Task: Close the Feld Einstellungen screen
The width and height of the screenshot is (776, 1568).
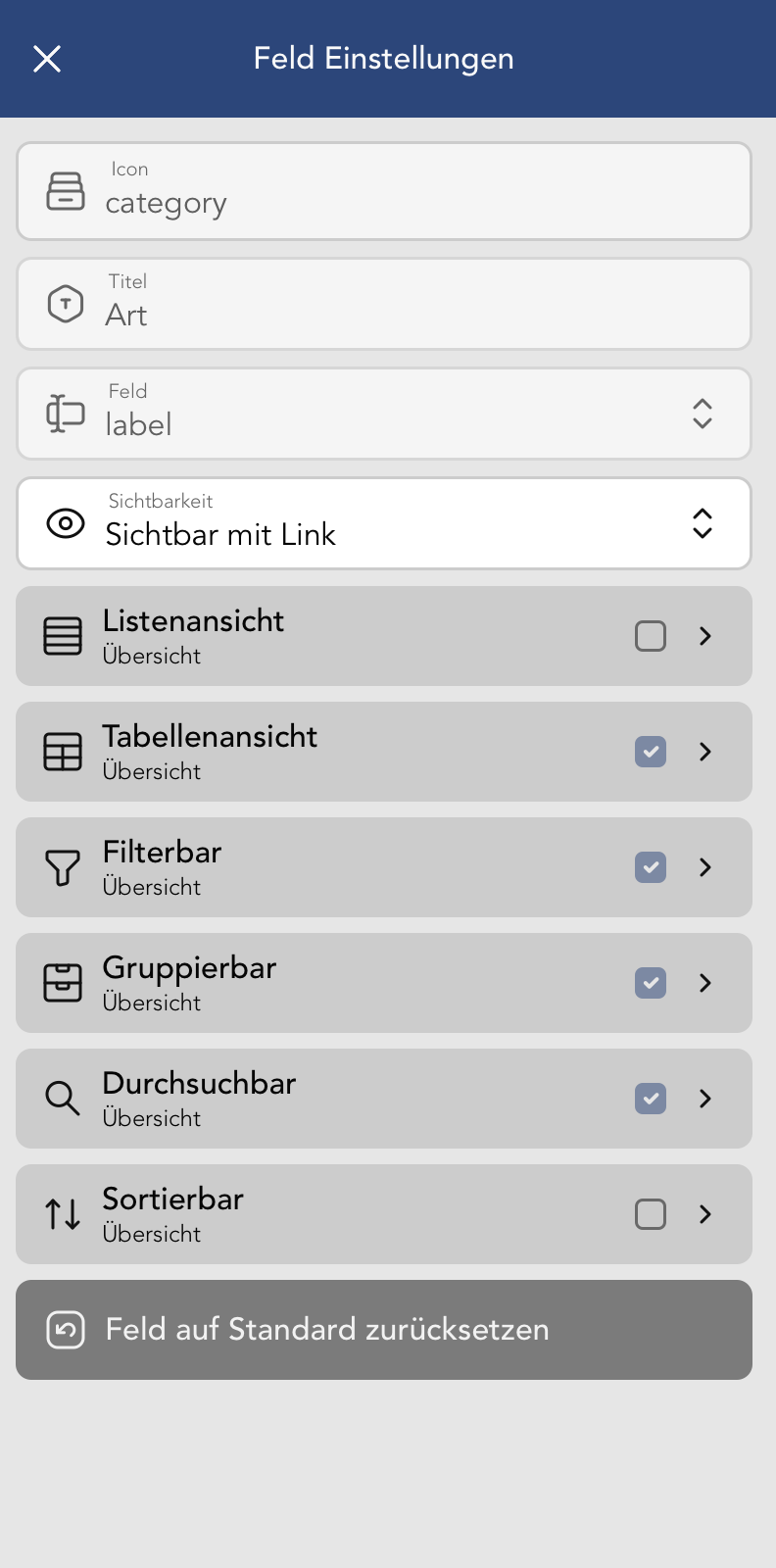Action: click(x=47, y=59)
